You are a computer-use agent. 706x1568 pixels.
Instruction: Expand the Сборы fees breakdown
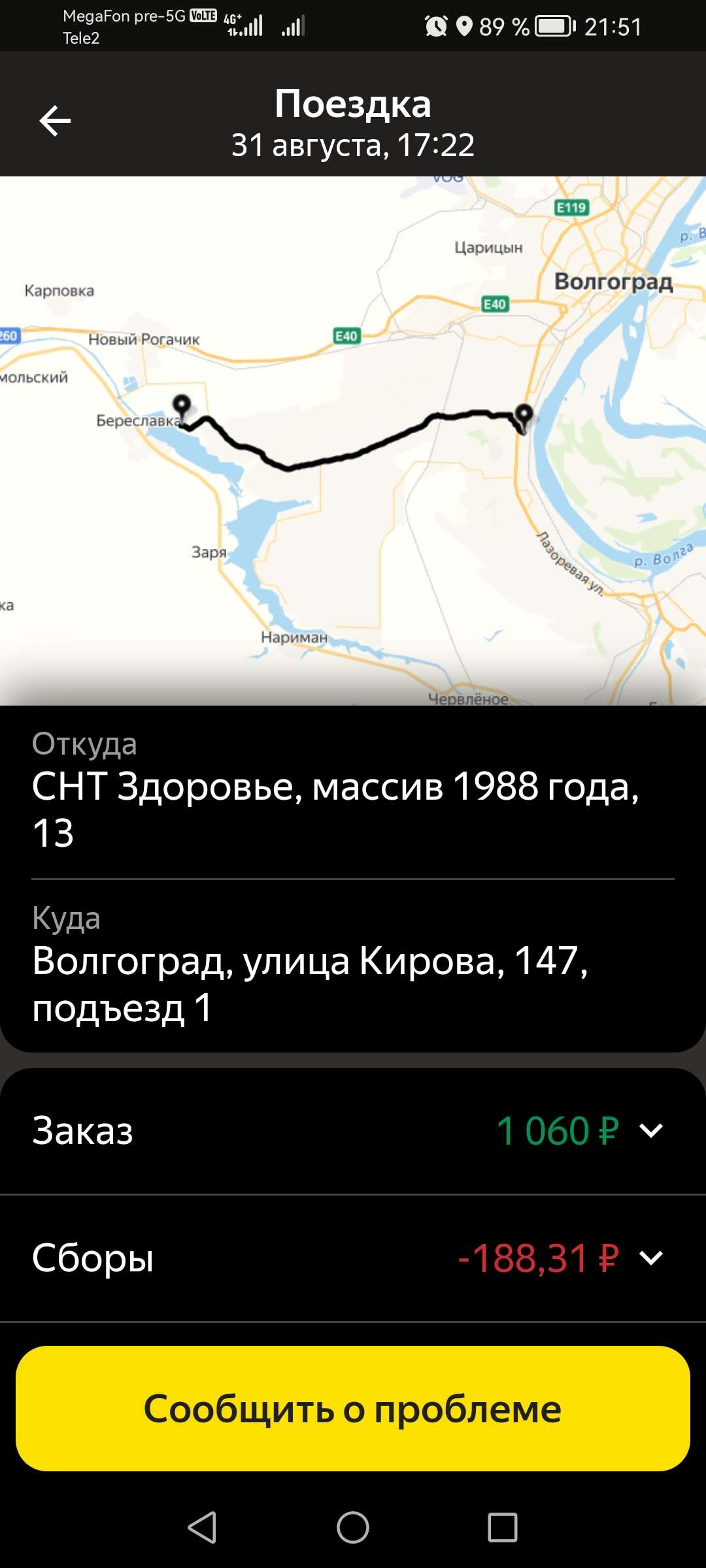pos(650,1258)
